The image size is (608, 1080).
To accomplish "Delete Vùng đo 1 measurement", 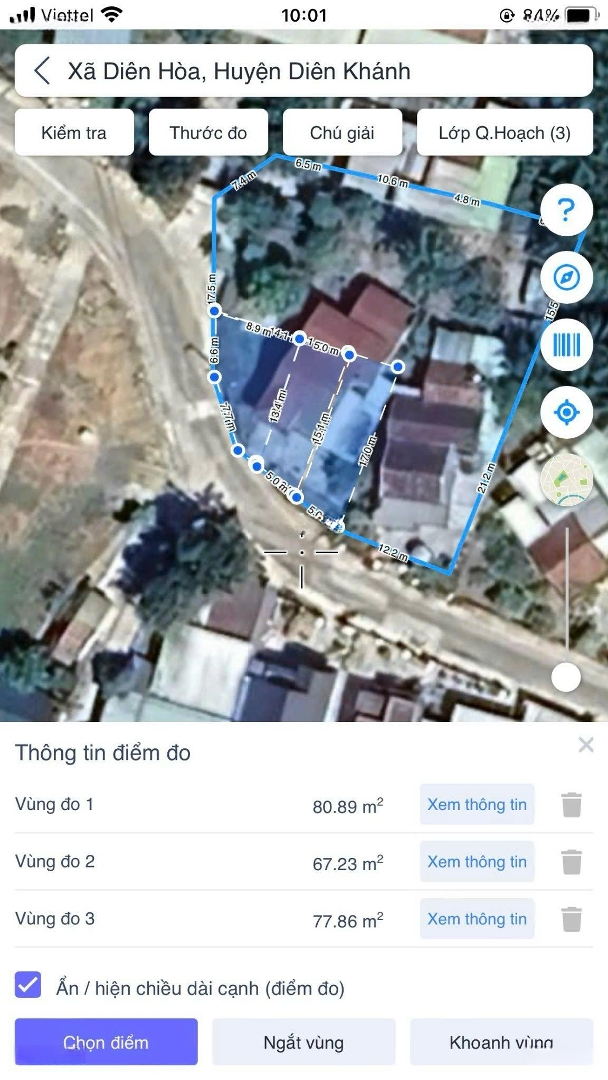I will click(571, 805).
